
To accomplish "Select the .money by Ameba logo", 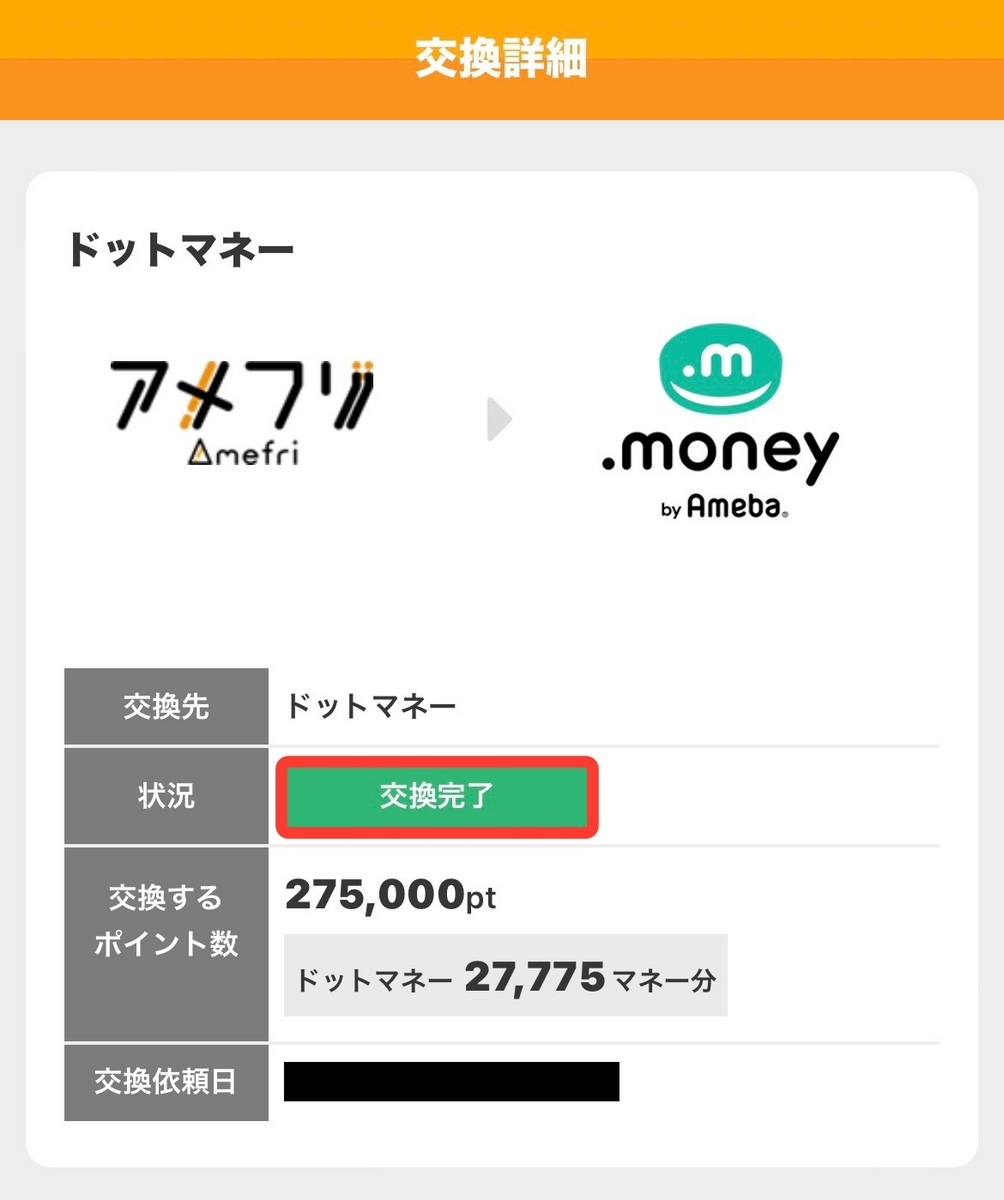I will tap(722, 420).
